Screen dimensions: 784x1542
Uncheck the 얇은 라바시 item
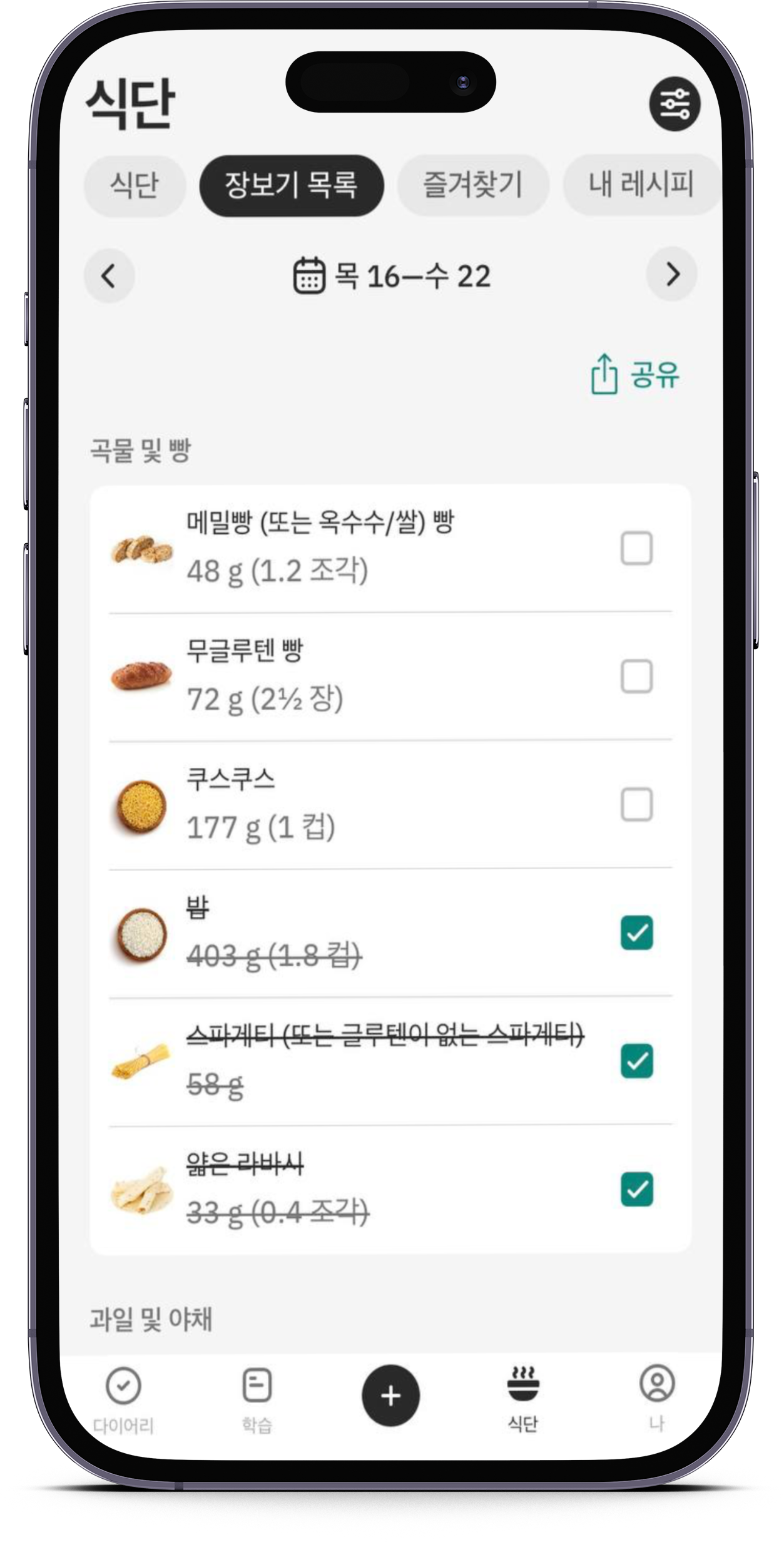(636, 1189)
